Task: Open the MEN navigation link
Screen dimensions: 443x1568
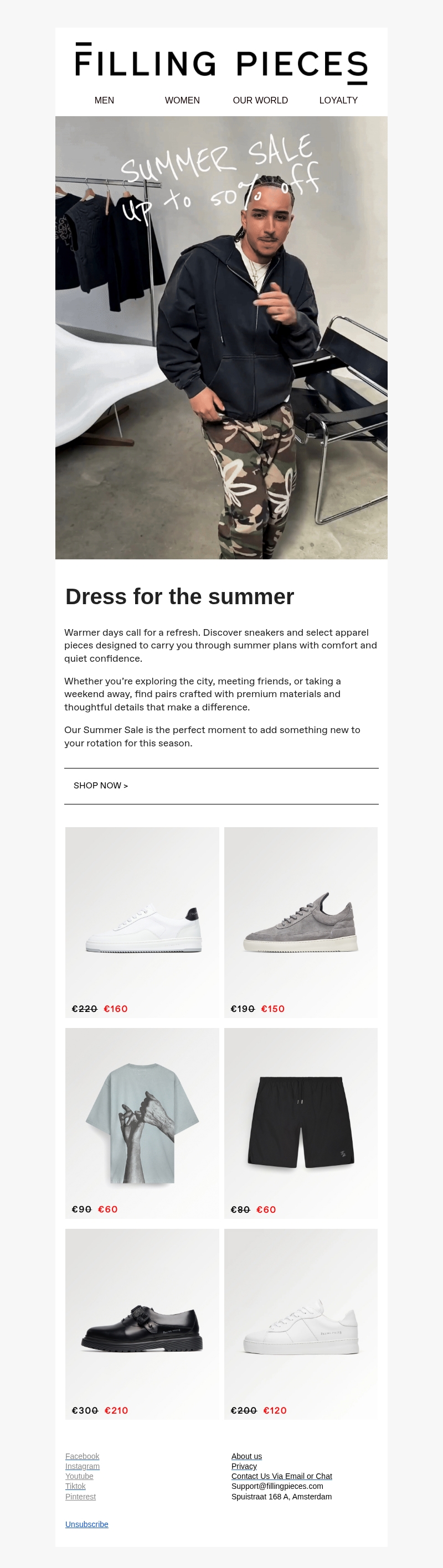Action: 104,100
